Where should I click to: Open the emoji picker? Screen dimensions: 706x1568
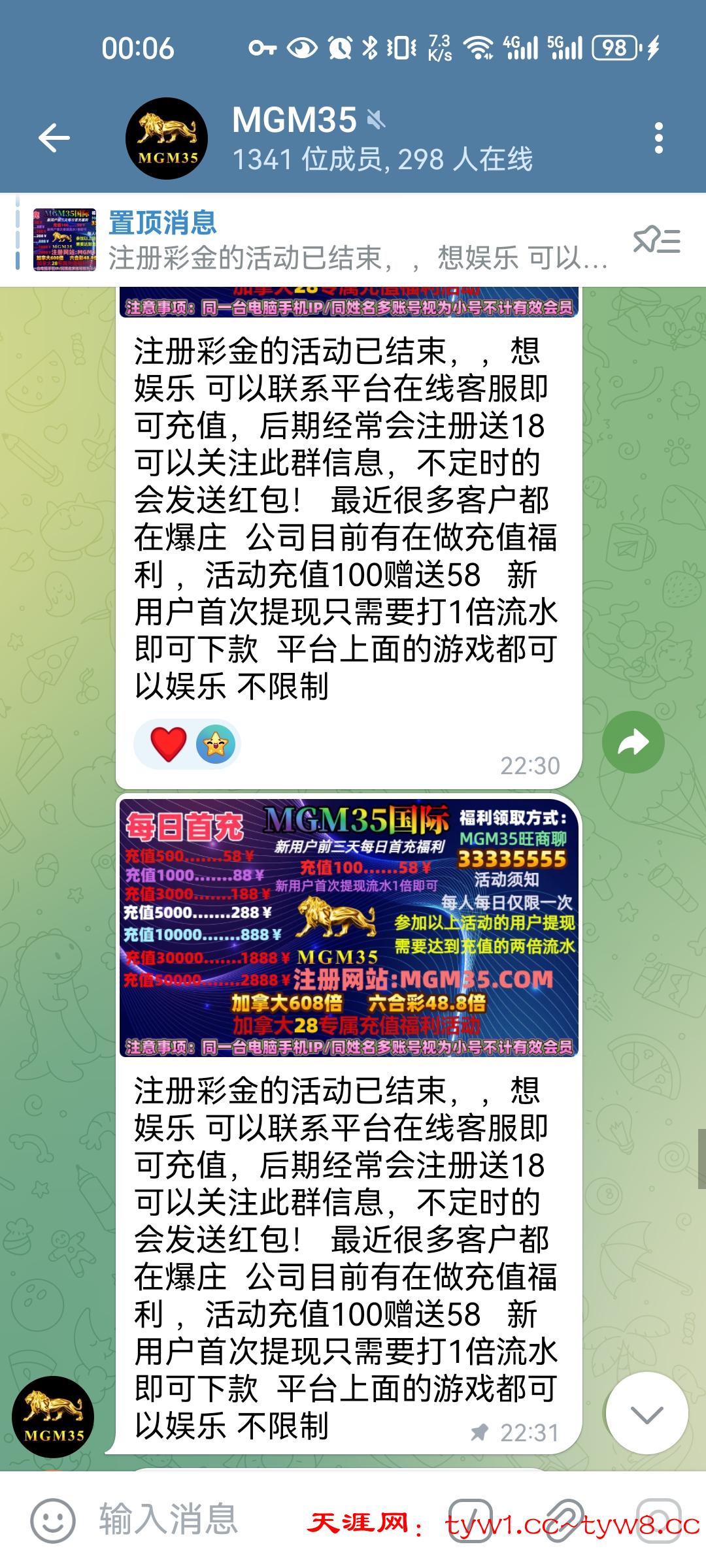pos(53,1520)
